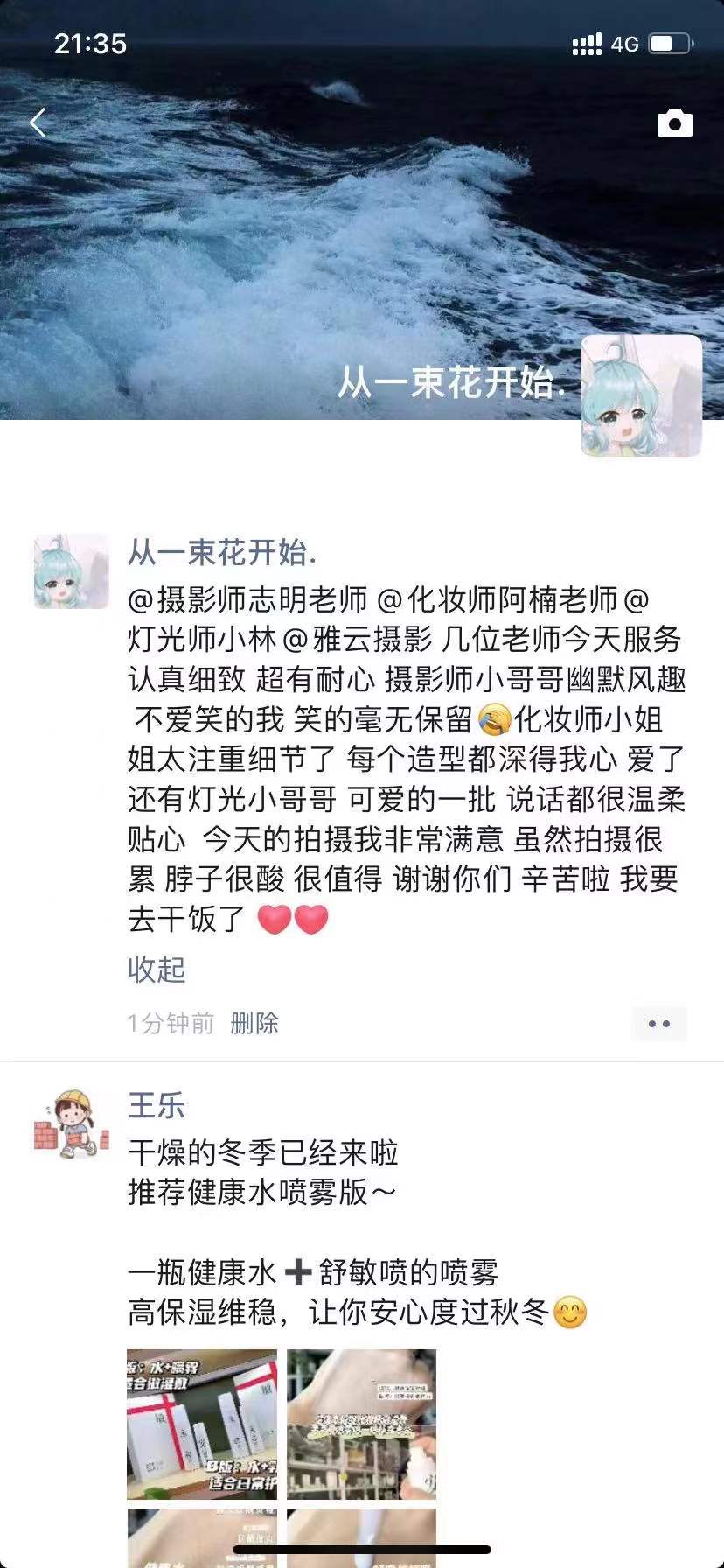Screen dimensions: 724x1568
Task: Tap the ocean cover photo
Action: point(262,227)
